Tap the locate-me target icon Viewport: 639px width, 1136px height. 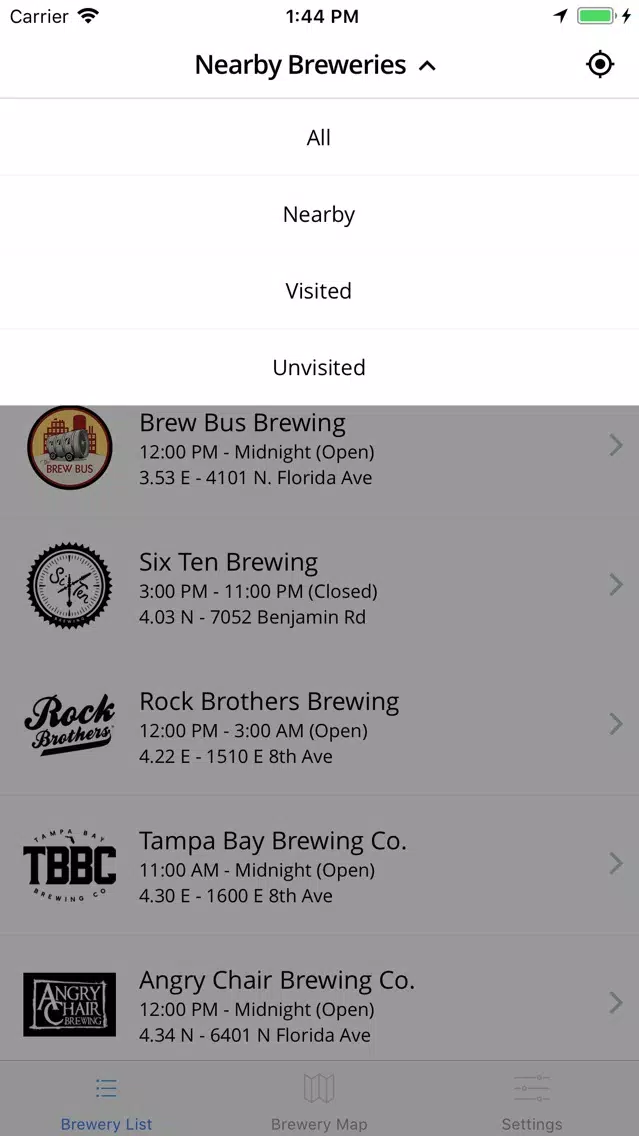click(600, 64)
